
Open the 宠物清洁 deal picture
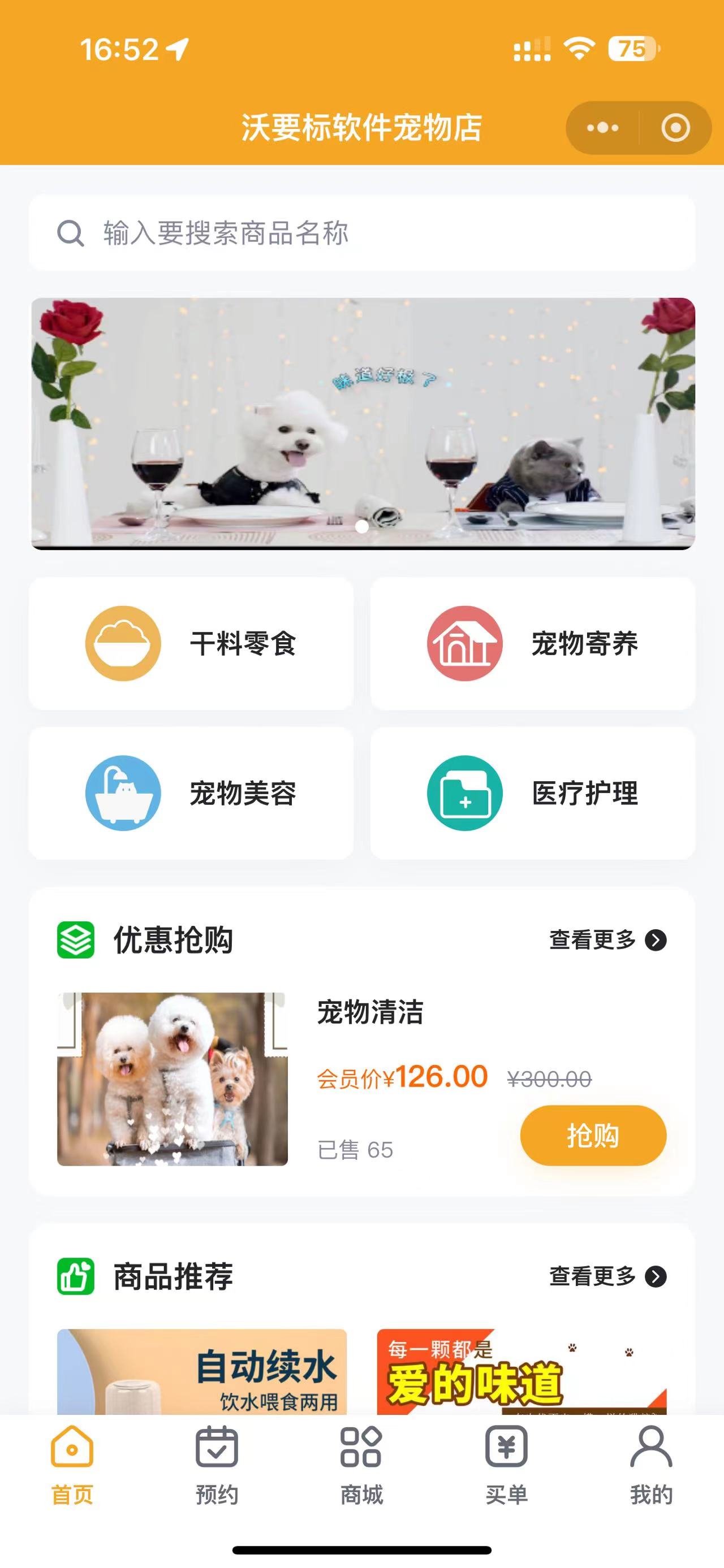click(173, 1079)
